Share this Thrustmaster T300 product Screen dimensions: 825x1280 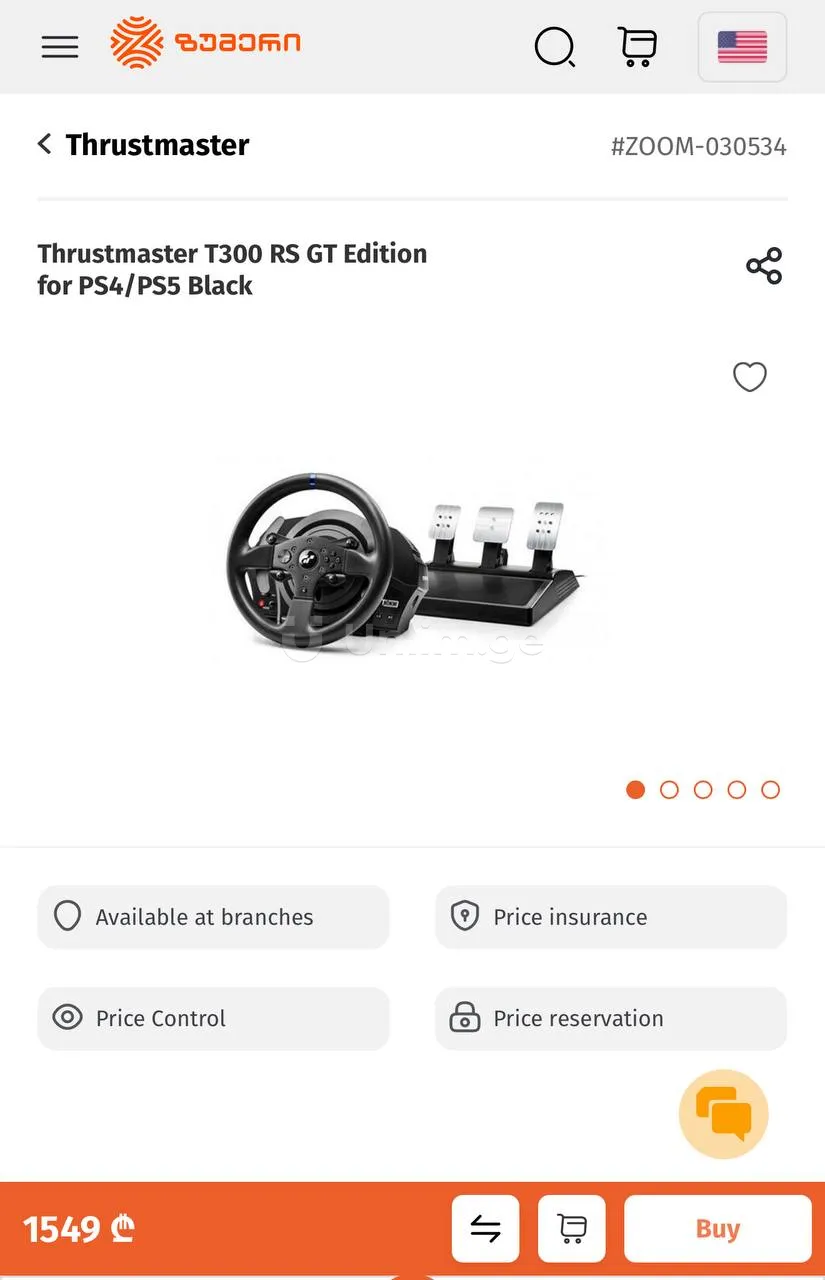764,266
